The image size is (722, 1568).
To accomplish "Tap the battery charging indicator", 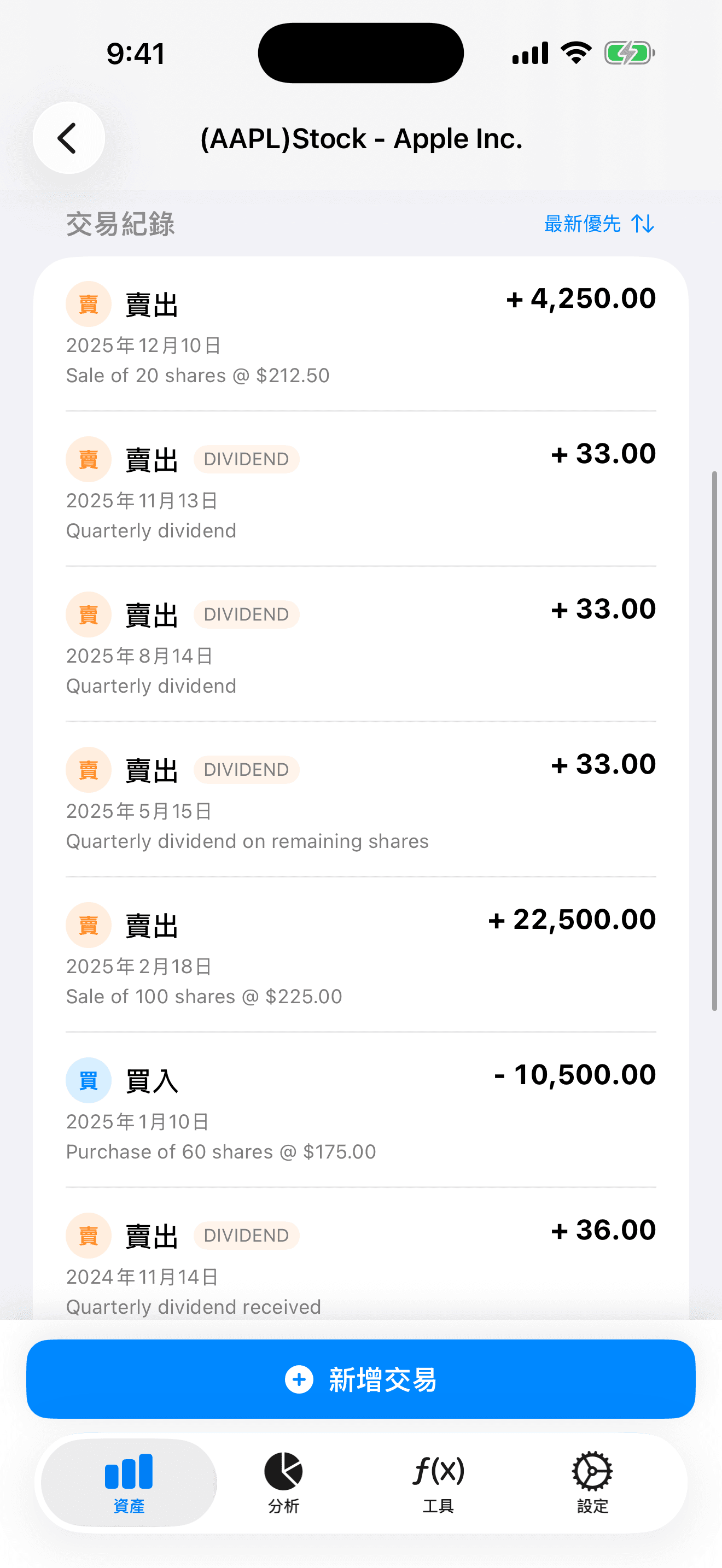I will [630, 52].
